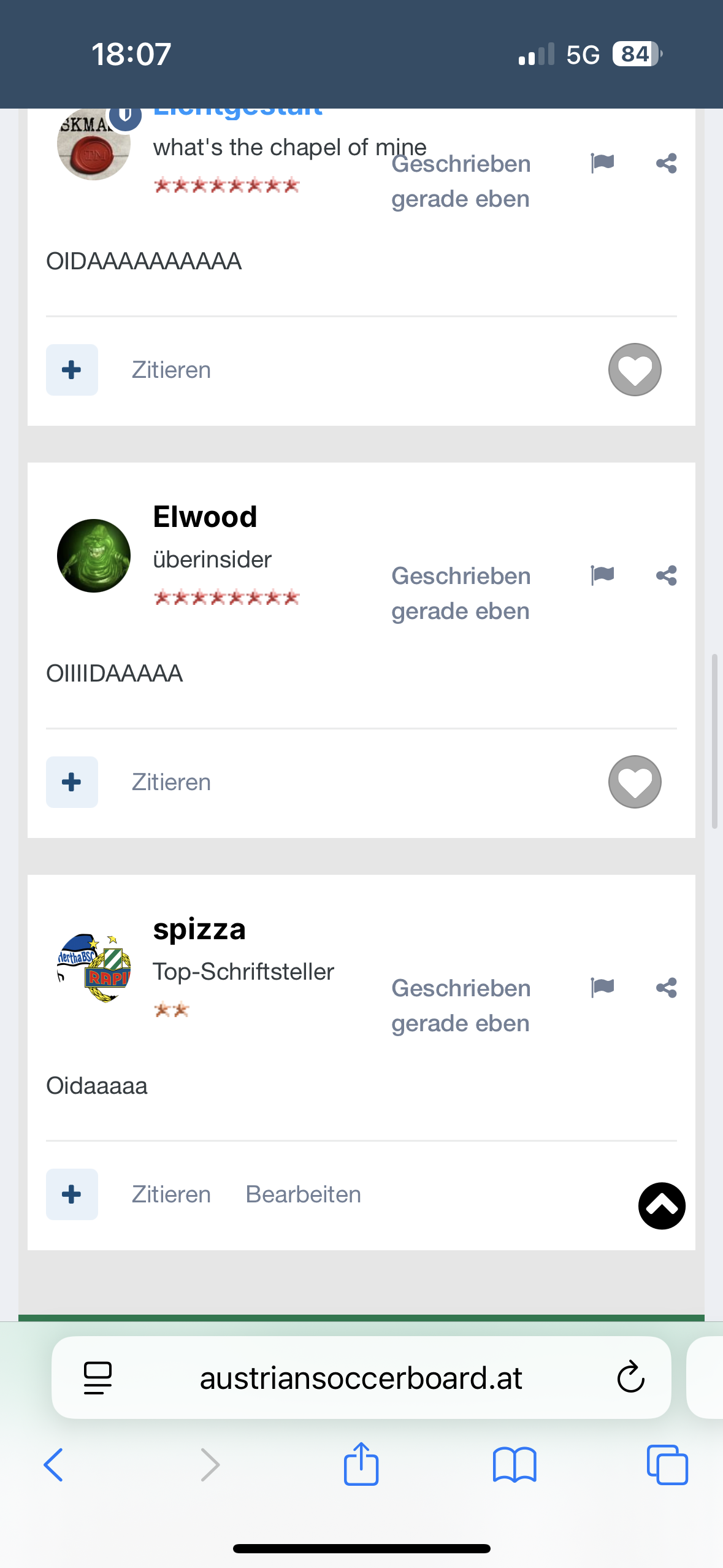Screen dimensions: 723x1568
Task: Select Bearbeiten to edit spizza's post
Action: (x=303, y=1194)
